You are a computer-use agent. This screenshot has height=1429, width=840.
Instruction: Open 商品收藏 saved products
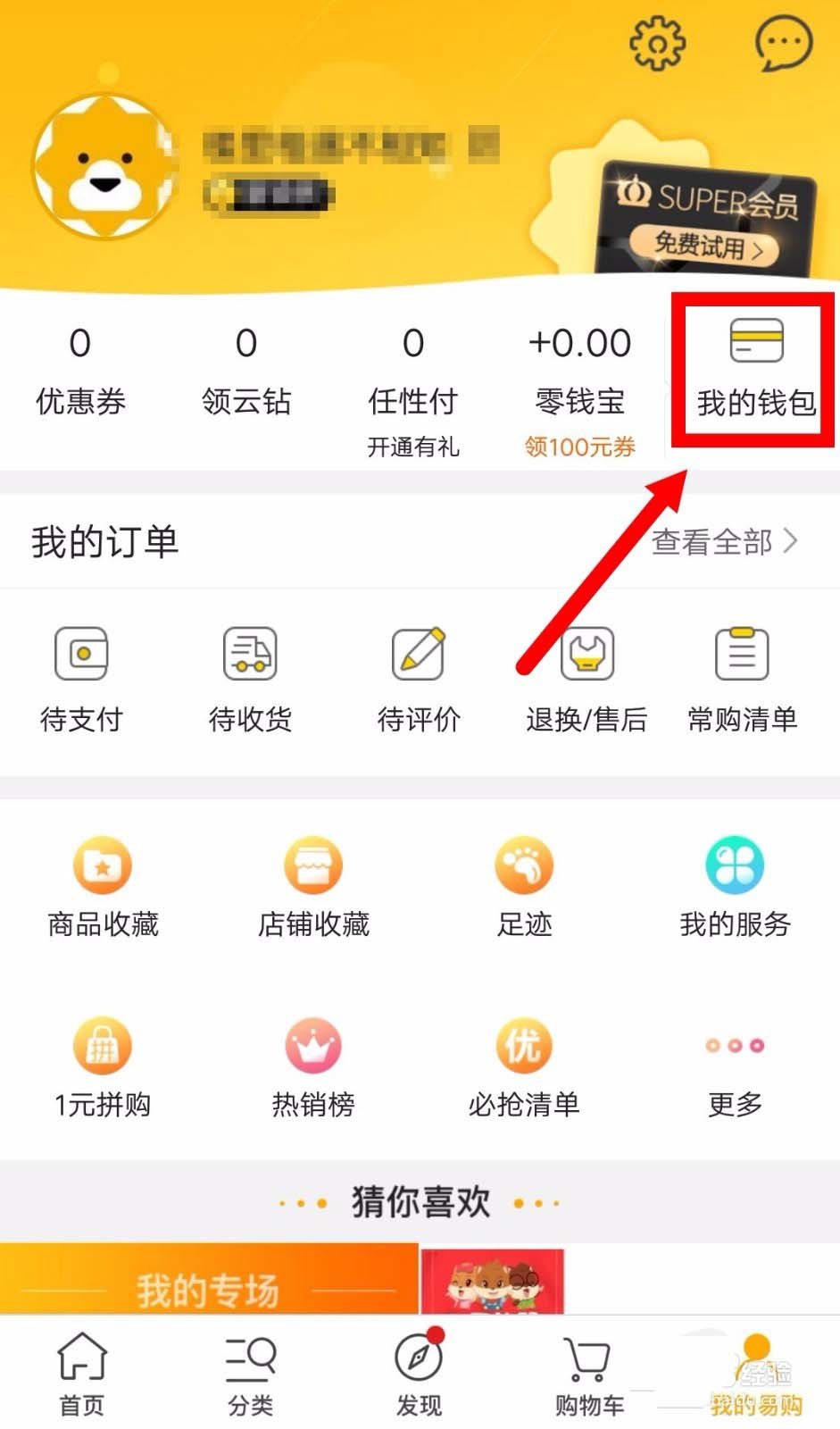(103, 886)
